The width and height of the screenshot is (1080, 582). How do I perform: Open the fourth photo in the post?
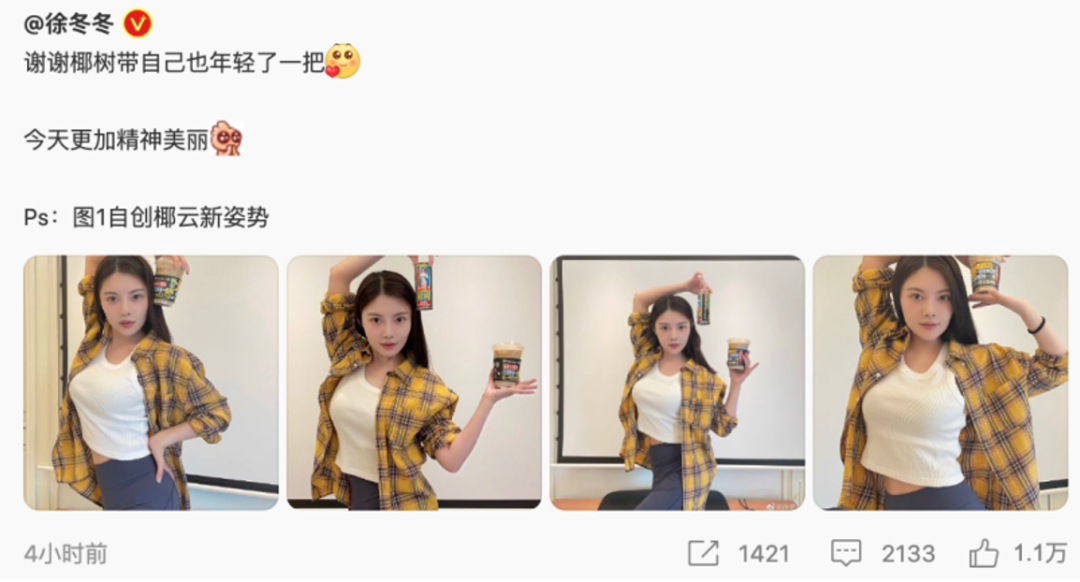coord(941,382)
